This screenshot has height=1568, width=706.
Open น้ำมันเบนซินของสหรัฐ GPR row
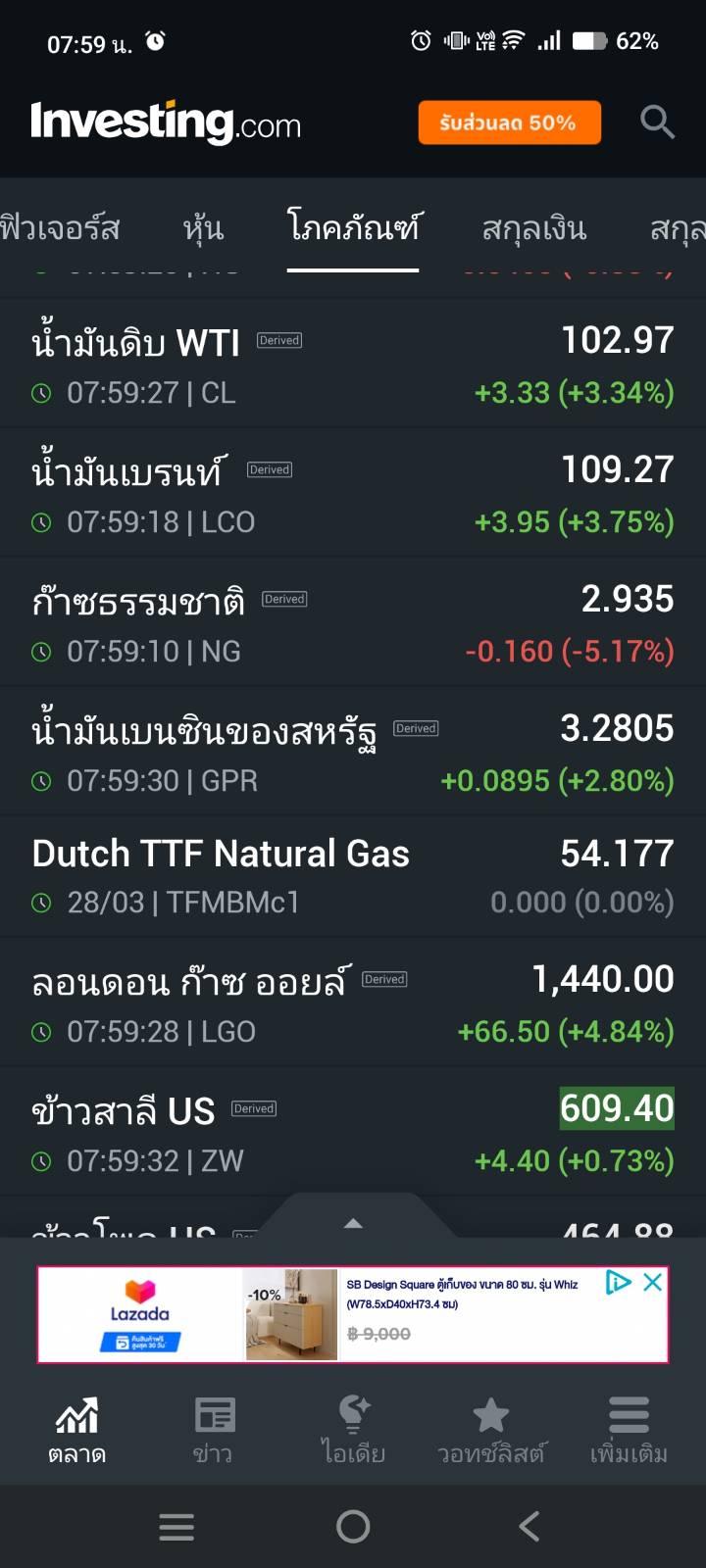point(353,753)
